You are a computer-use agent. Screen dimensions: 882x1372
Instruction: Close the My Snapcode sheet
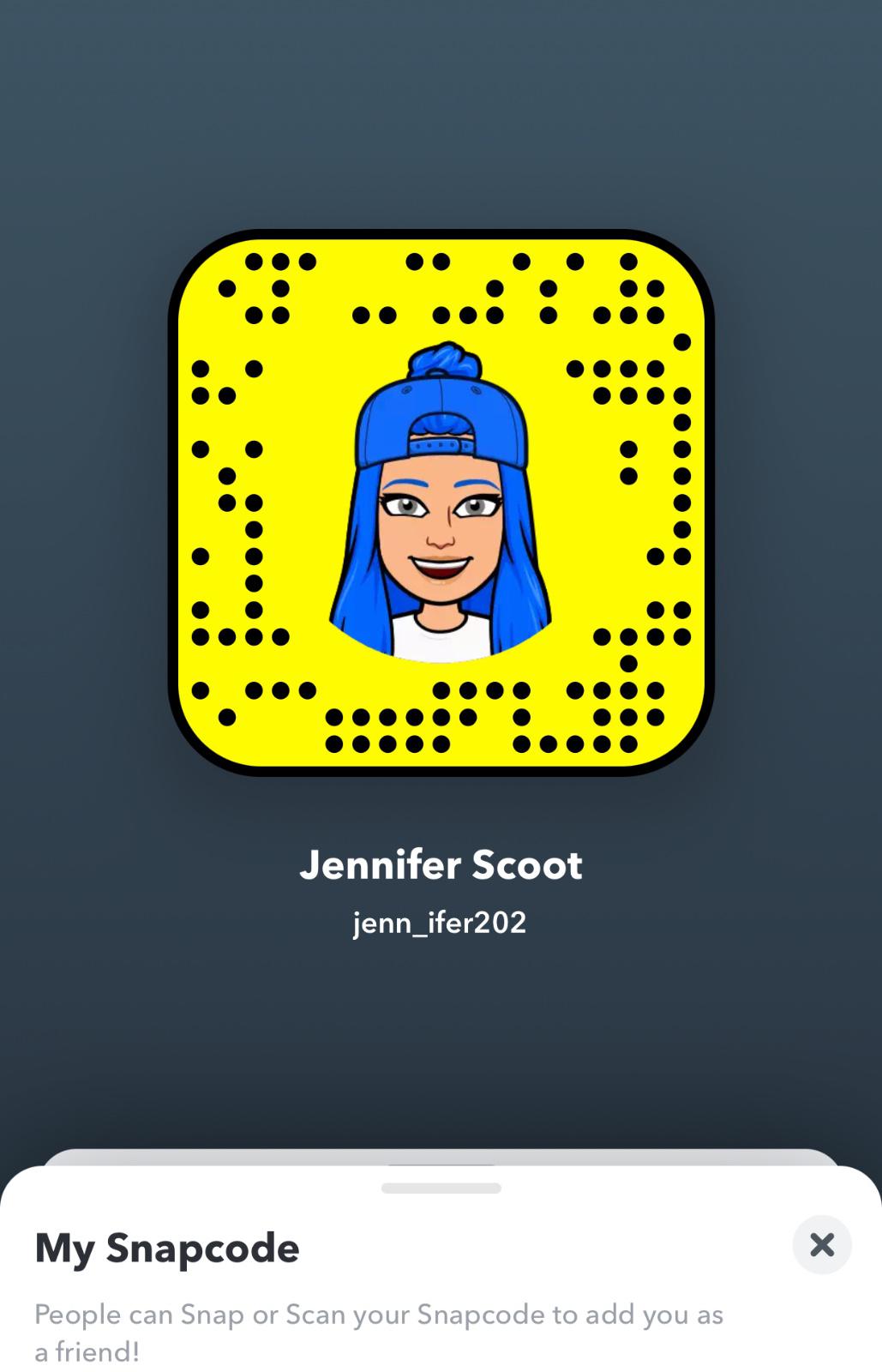(821, 1244)
